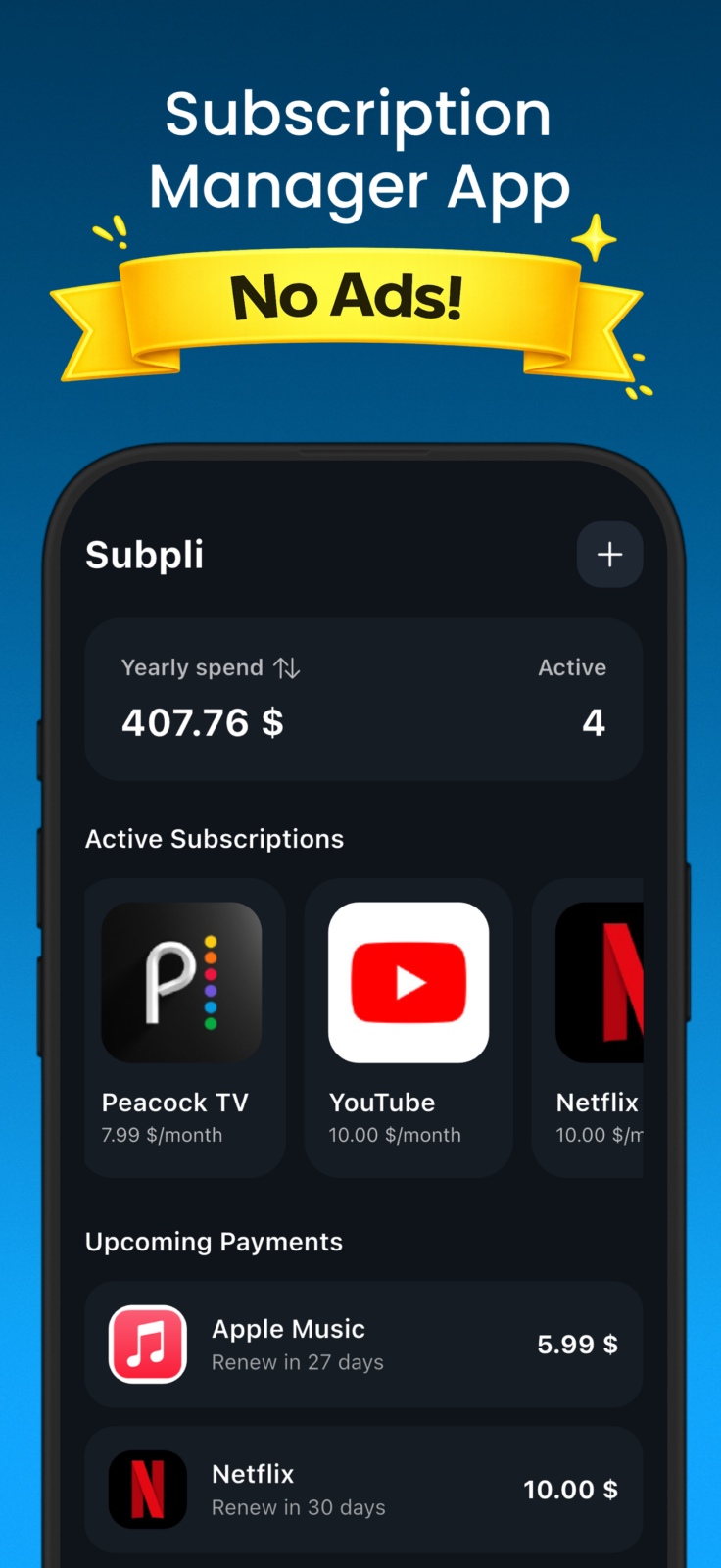Viewport: 721px width, 1568px height.
Task: Click the Netflix icon in Upcoming Payments
Action: [147, 1489]
